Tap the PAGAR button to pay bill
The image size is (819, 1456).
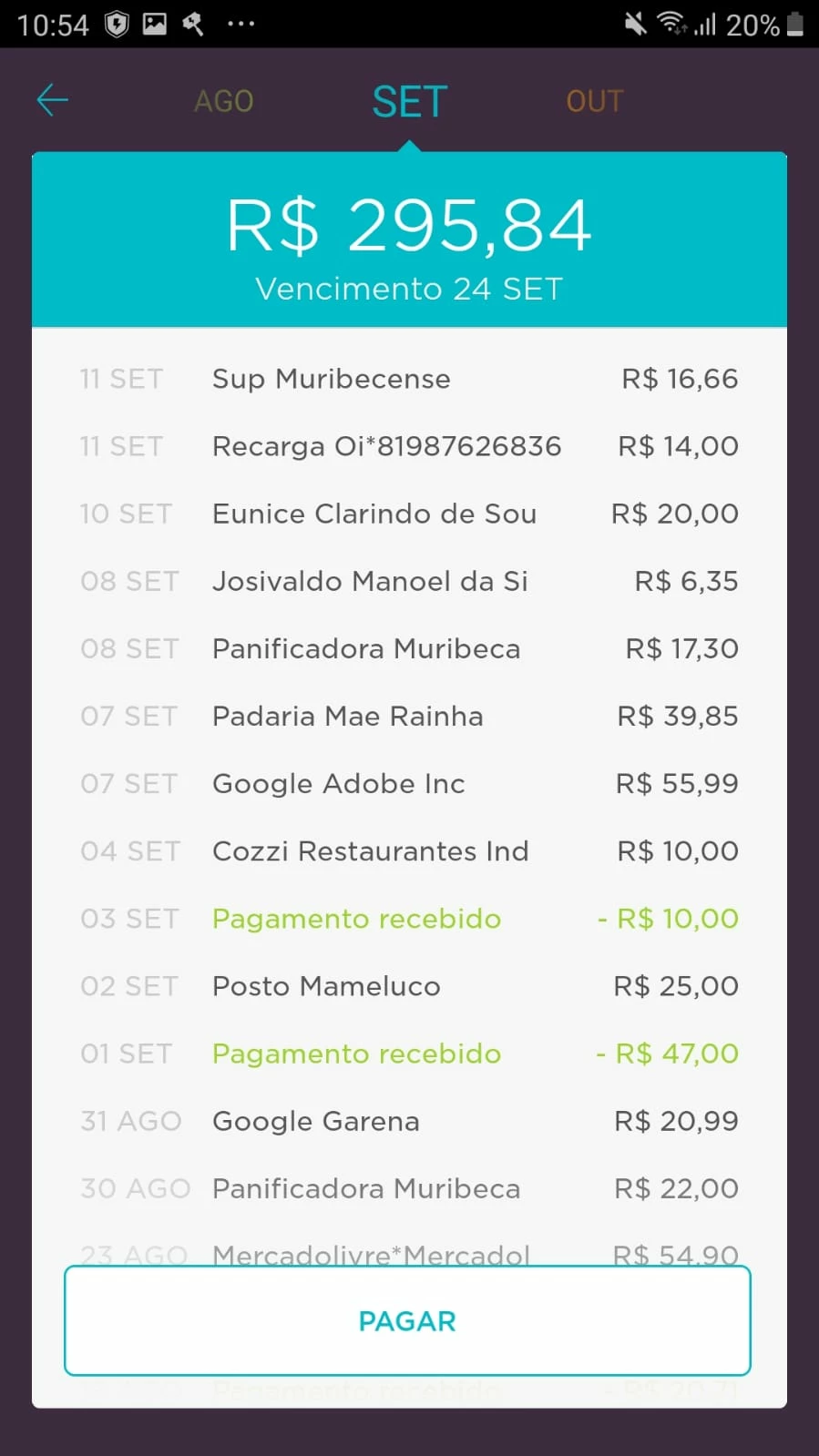407,1320
